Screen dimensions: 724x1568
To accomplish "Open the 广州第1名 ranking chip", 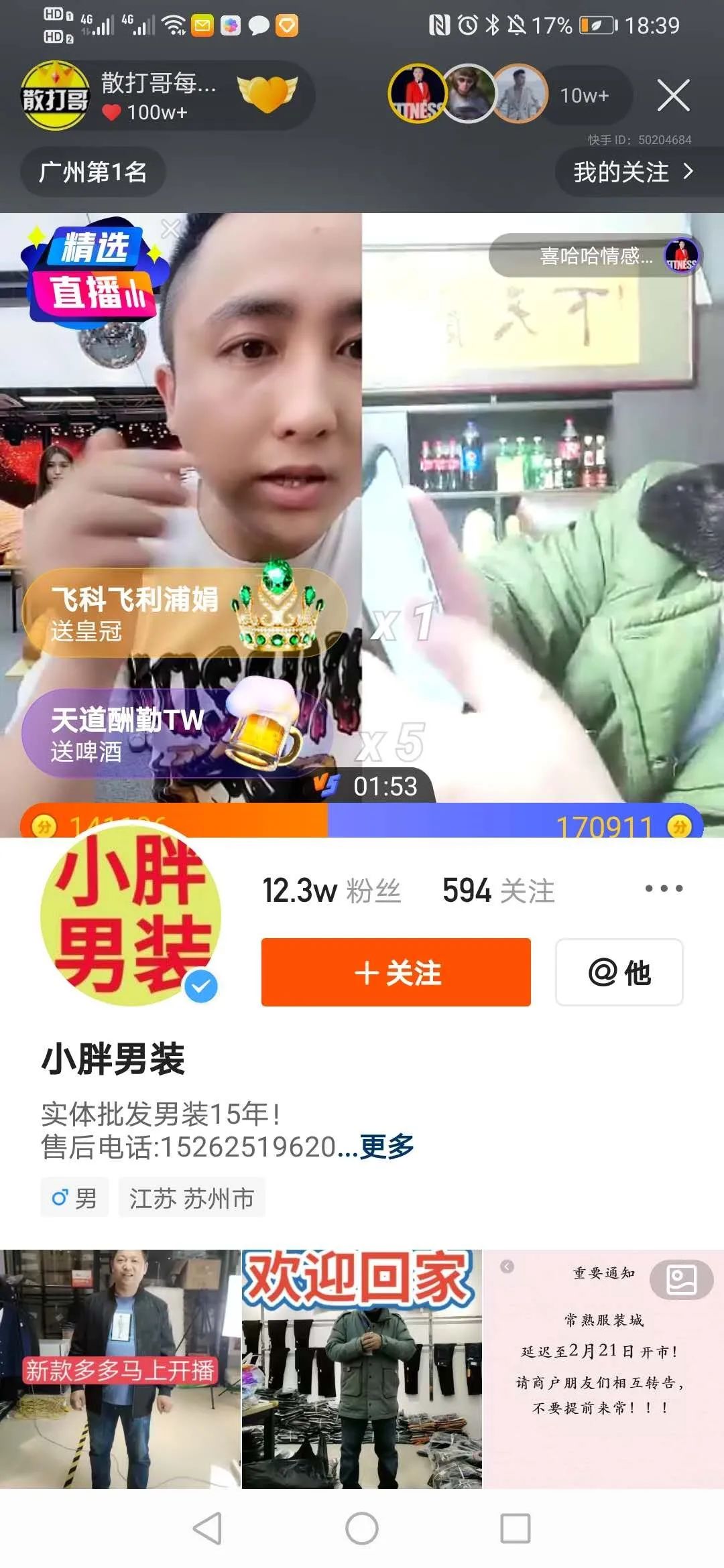I will 93,172.
